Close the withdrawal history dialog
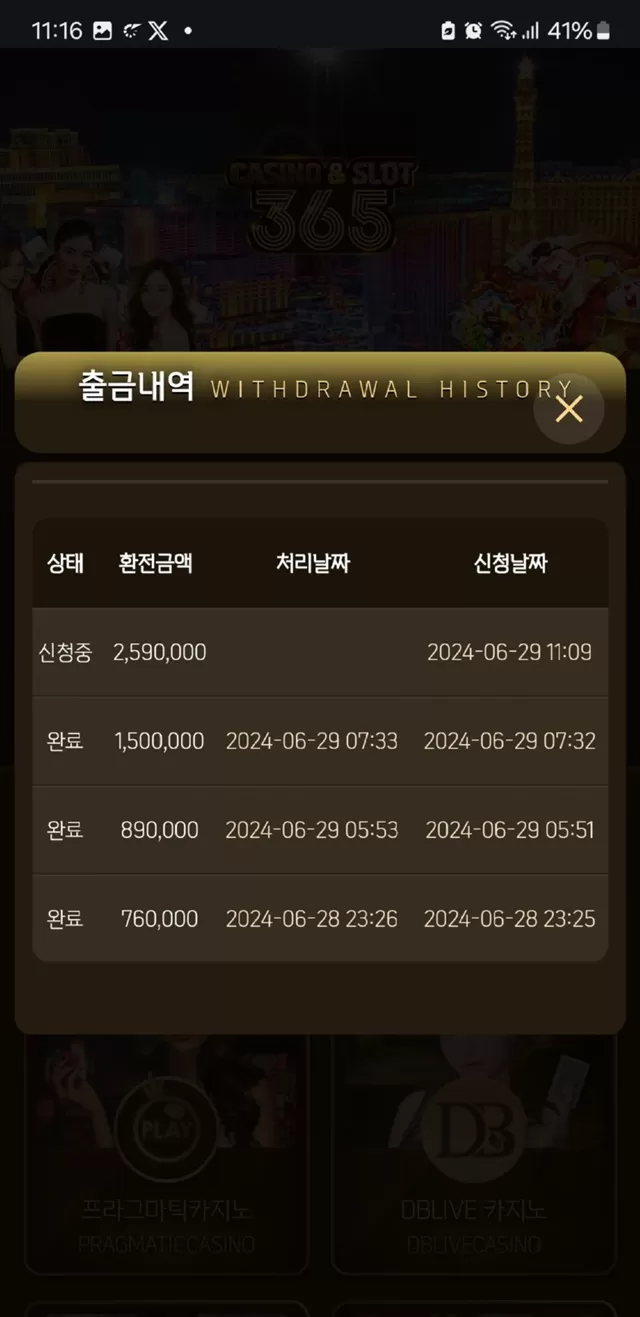The image size is (640, 1317). pyautogui.click(x=568, y=409)
